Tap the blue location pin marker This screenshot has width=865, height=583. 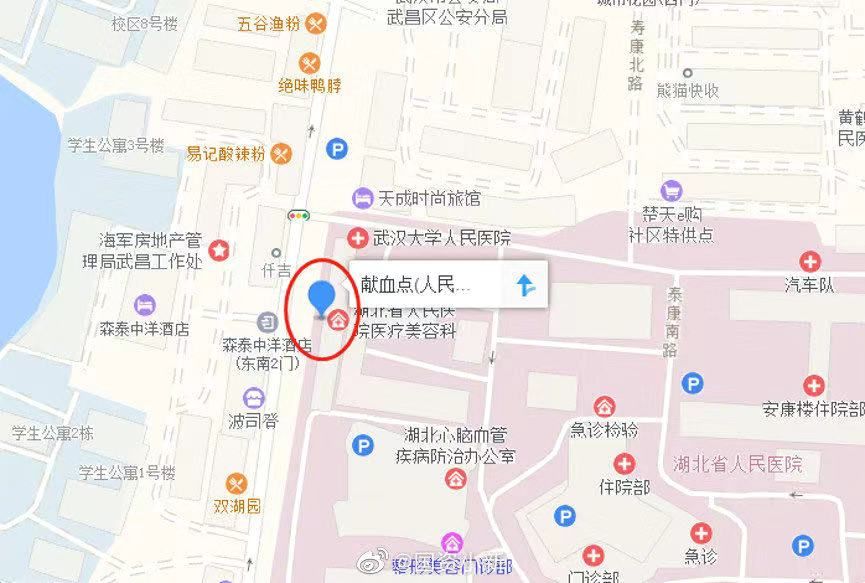click(x=321, y=298)
